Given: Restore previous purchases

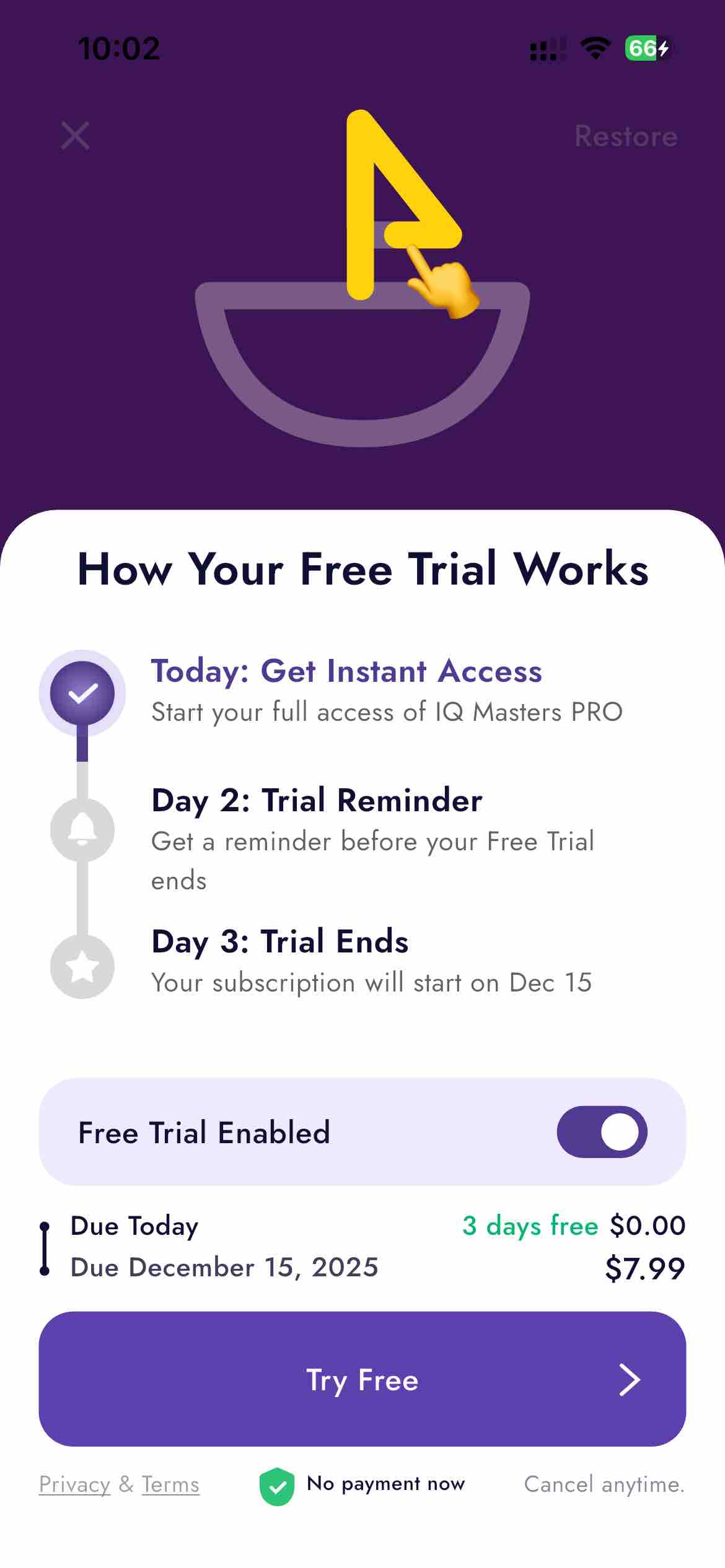Looking at the screenshot, I should (x=625, y=136).
